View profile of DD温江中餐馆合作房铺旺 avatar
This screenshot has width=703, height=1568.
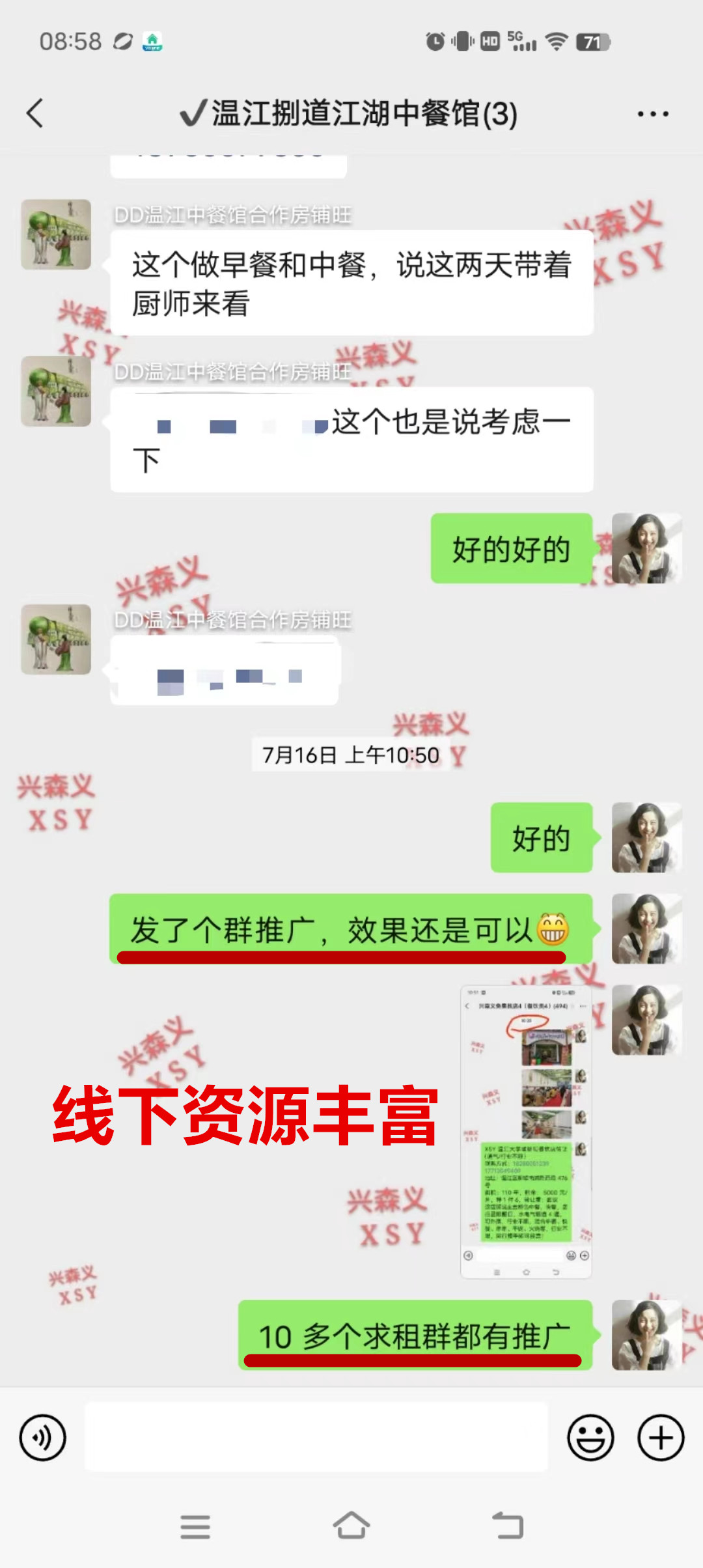point(56,234)
